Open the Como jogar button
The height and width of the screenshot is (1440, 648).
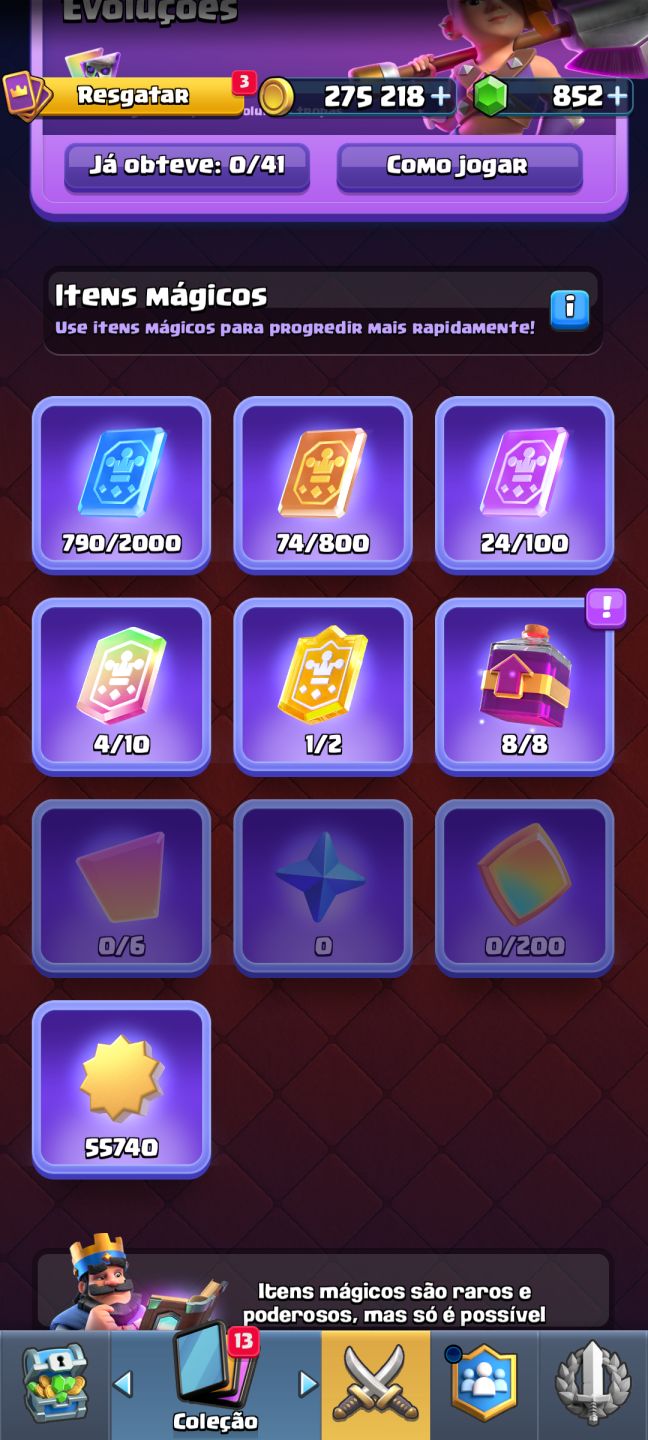pyautogui.click(x=459, y=166)
